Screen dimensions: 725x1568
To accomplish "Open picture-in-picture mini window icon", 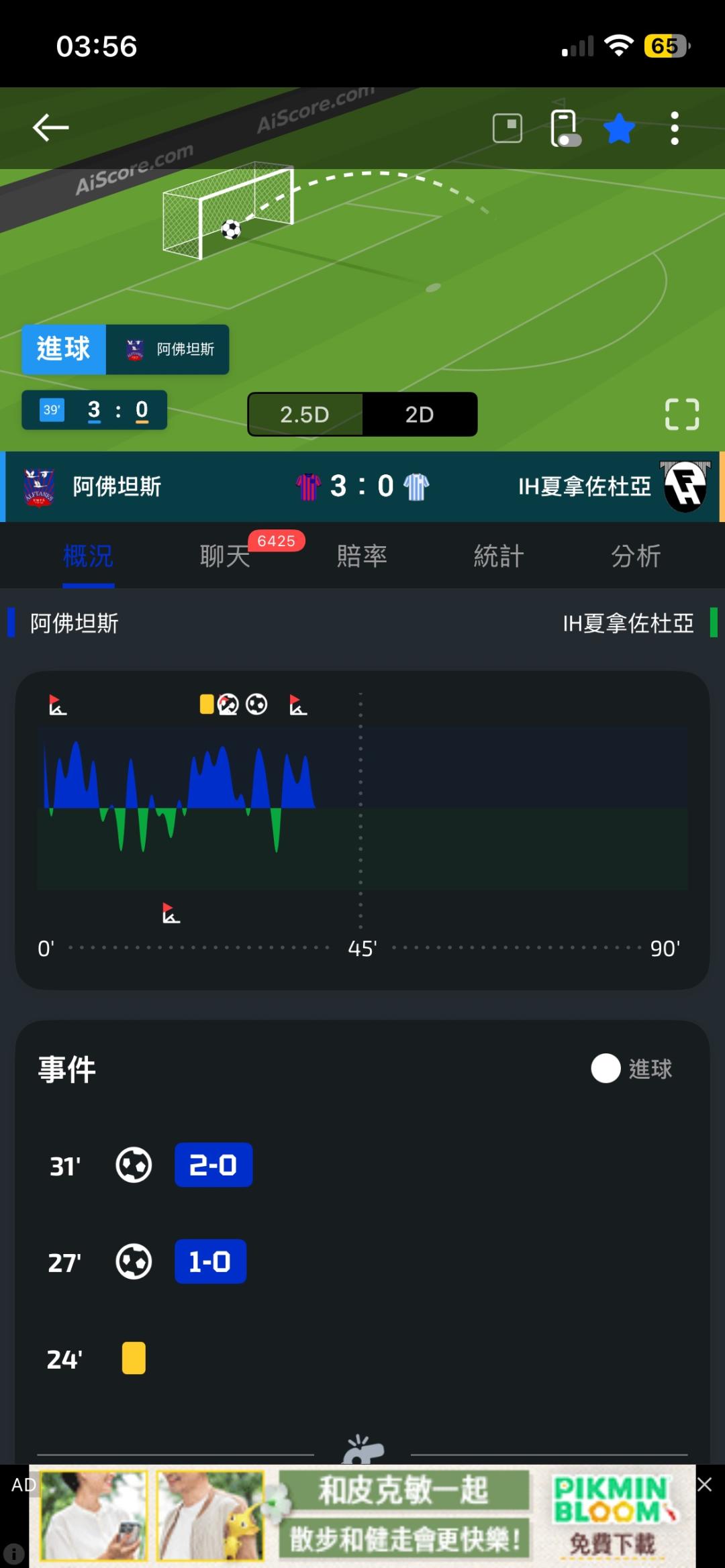I will point(507,127).
